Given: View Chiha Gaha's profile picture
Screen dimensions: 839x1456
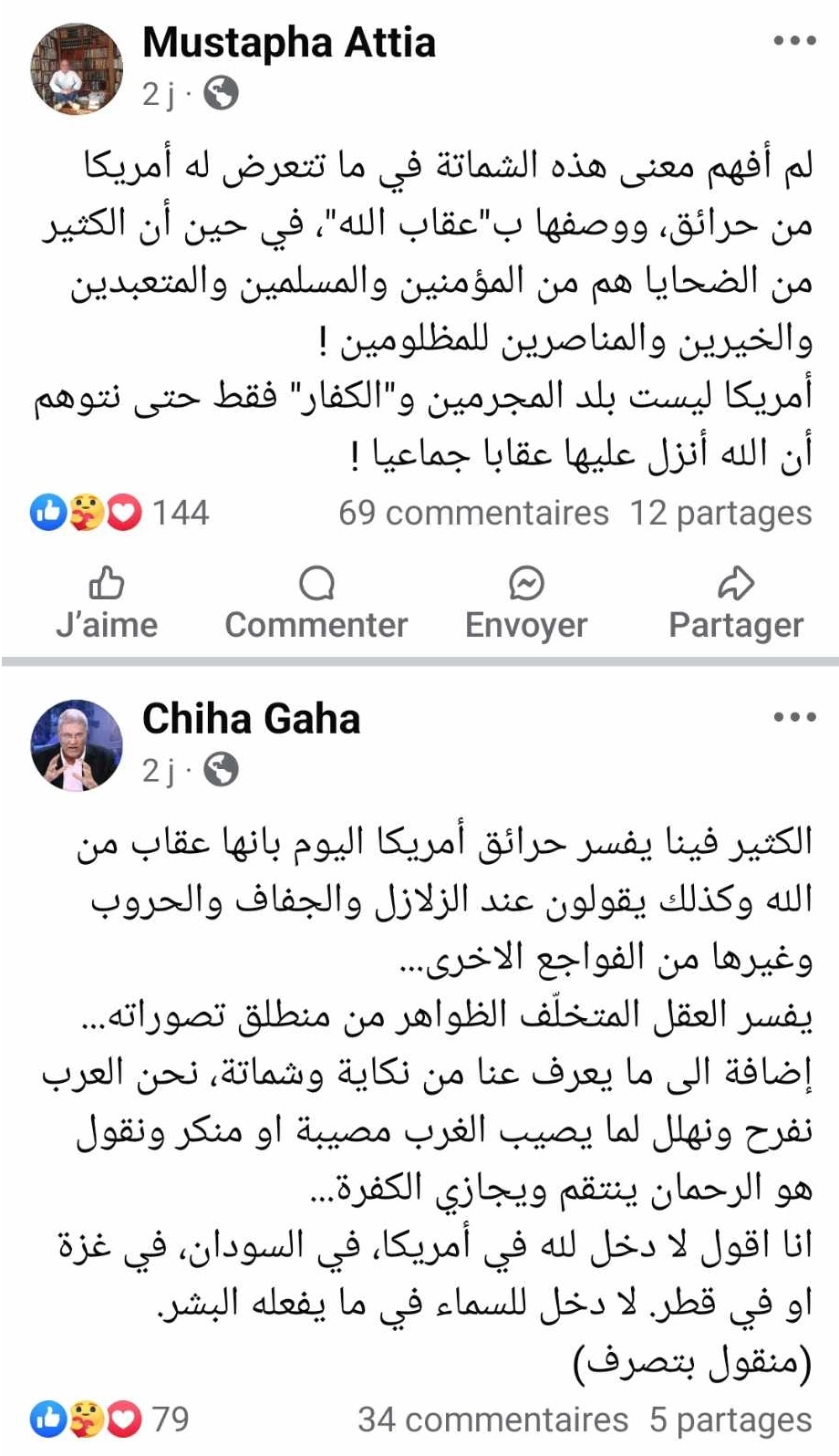Looking at the screenshot, I should (77, 745).
